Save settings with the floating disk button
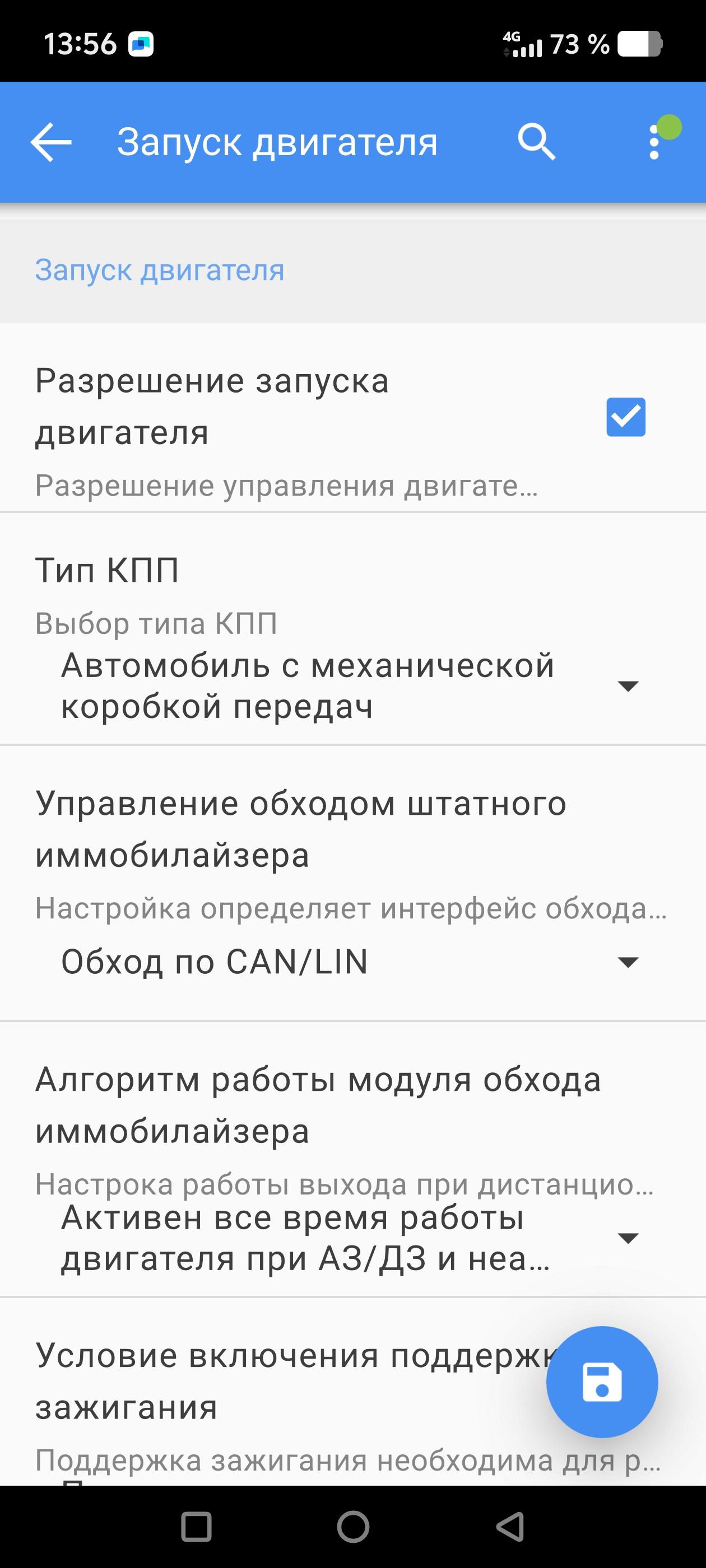Screen dimensions: 706x1568 (602, 1382)
